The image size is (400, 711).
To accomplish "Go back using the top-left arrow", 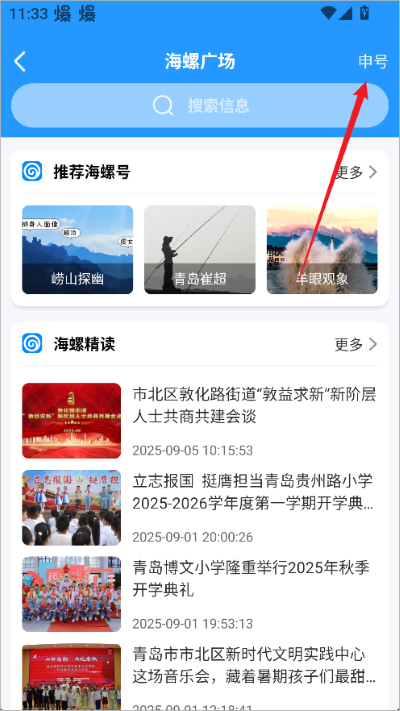I will tap(20, 61).
